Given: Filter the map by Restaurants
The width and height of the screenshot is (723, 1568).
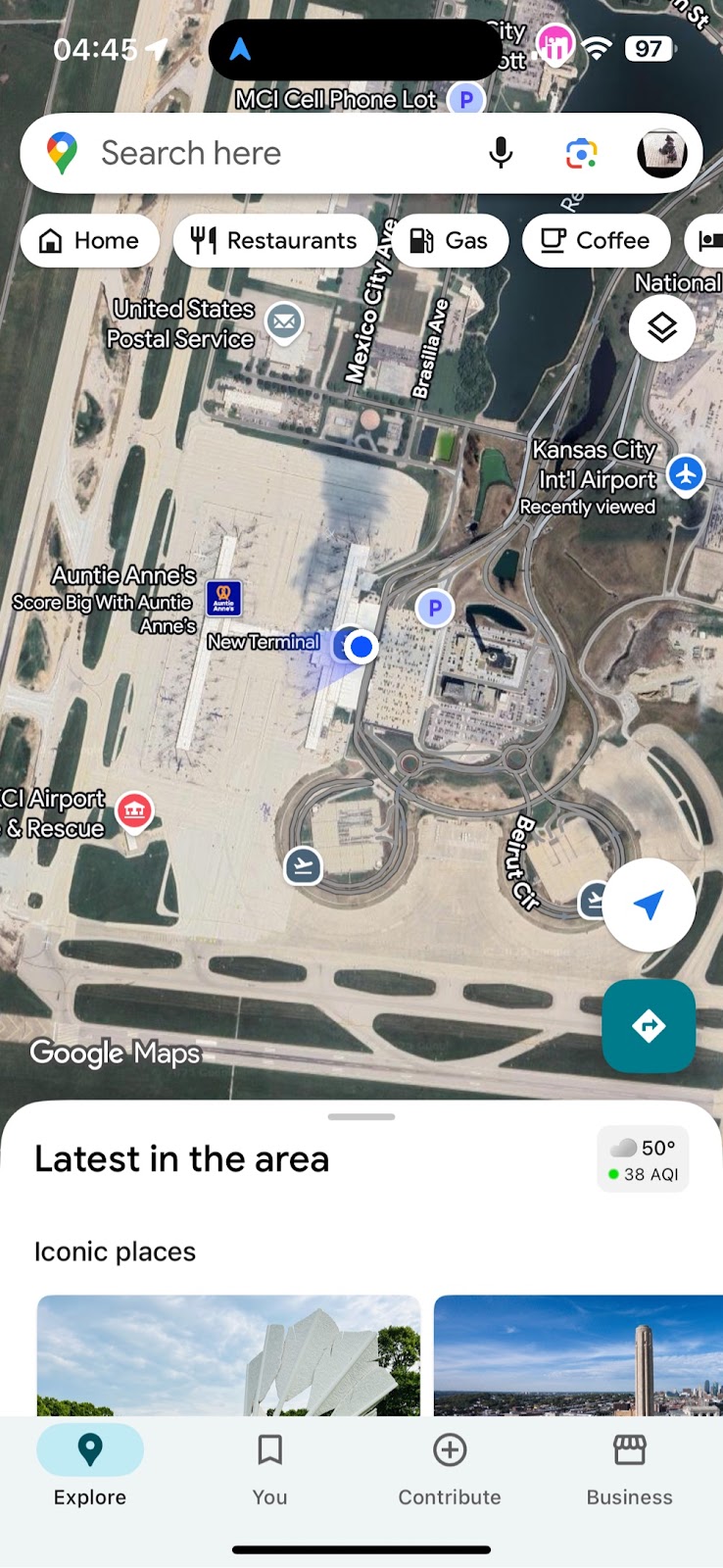Looking at the screenshot, I should (274, 240).
